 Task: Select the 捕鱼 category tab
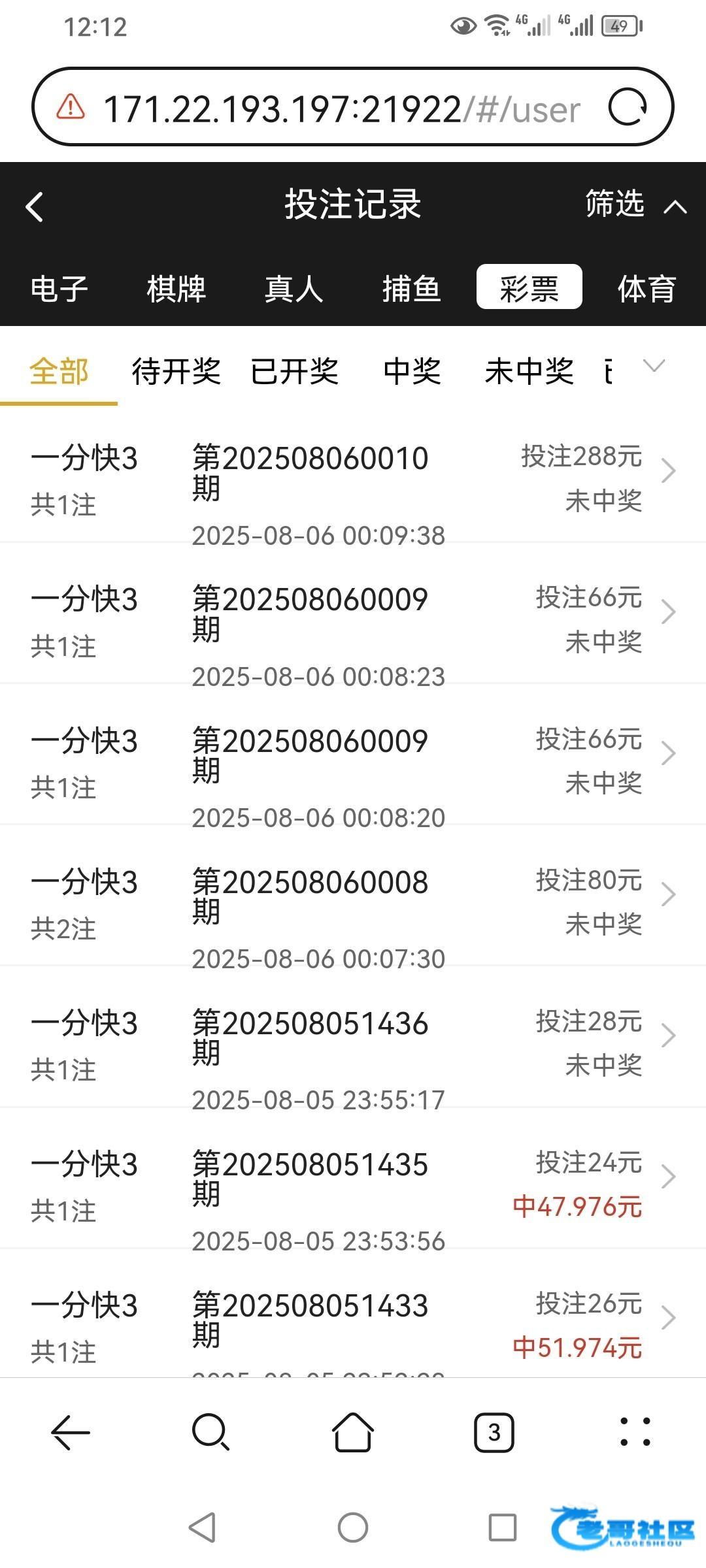click(x=411, y=288)
